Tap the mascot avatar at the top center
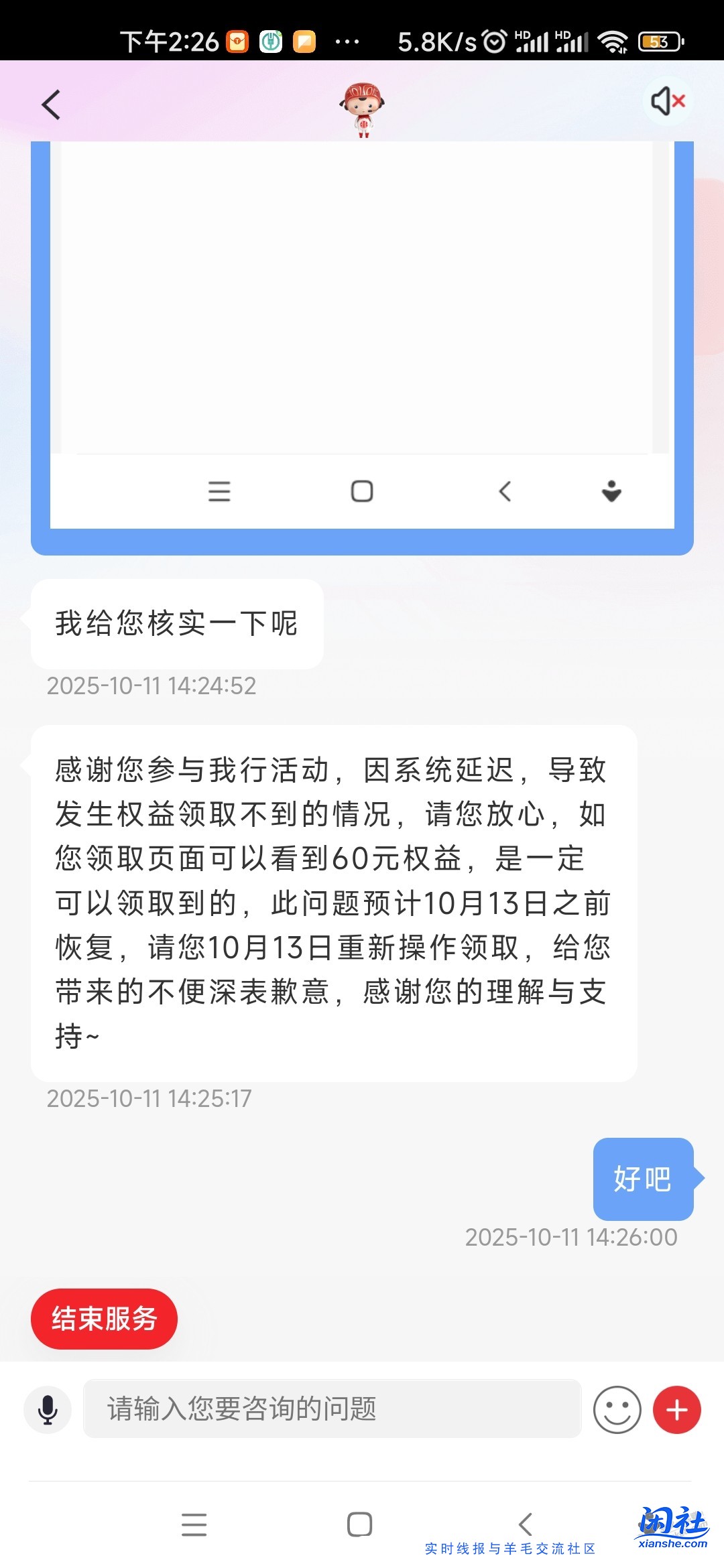Image resolution: width=724 pixels, height=1568 pixels. tap(362, 107)
